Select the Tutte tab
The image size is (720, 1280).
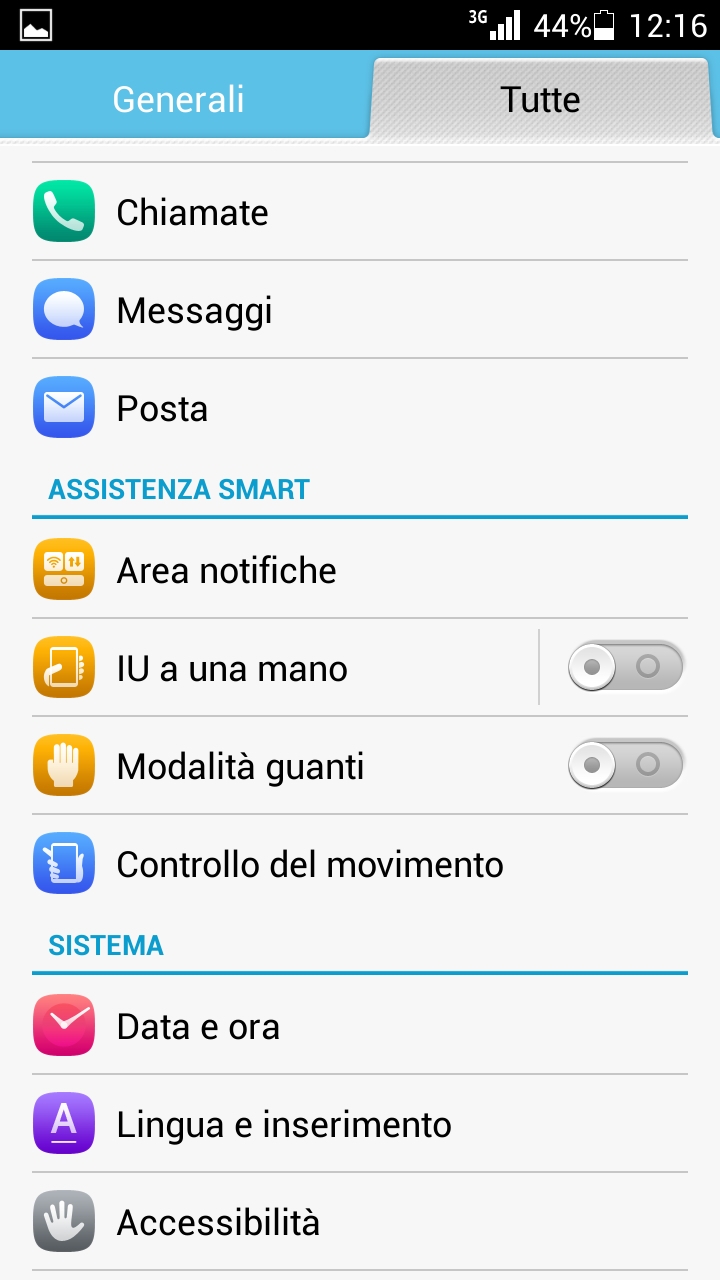point(541,99)
